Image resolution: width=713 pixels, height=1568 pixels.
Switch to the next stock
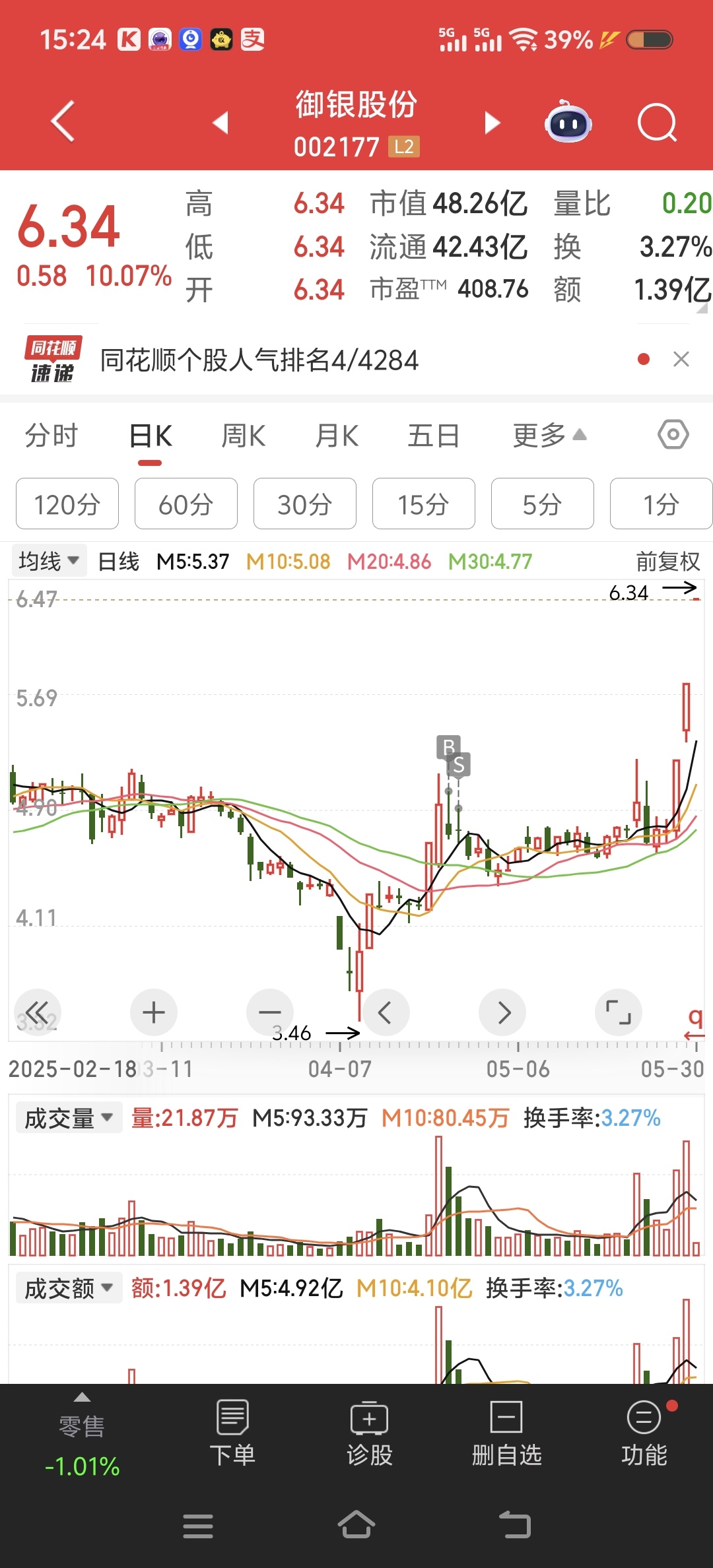[x=492, y=123]
